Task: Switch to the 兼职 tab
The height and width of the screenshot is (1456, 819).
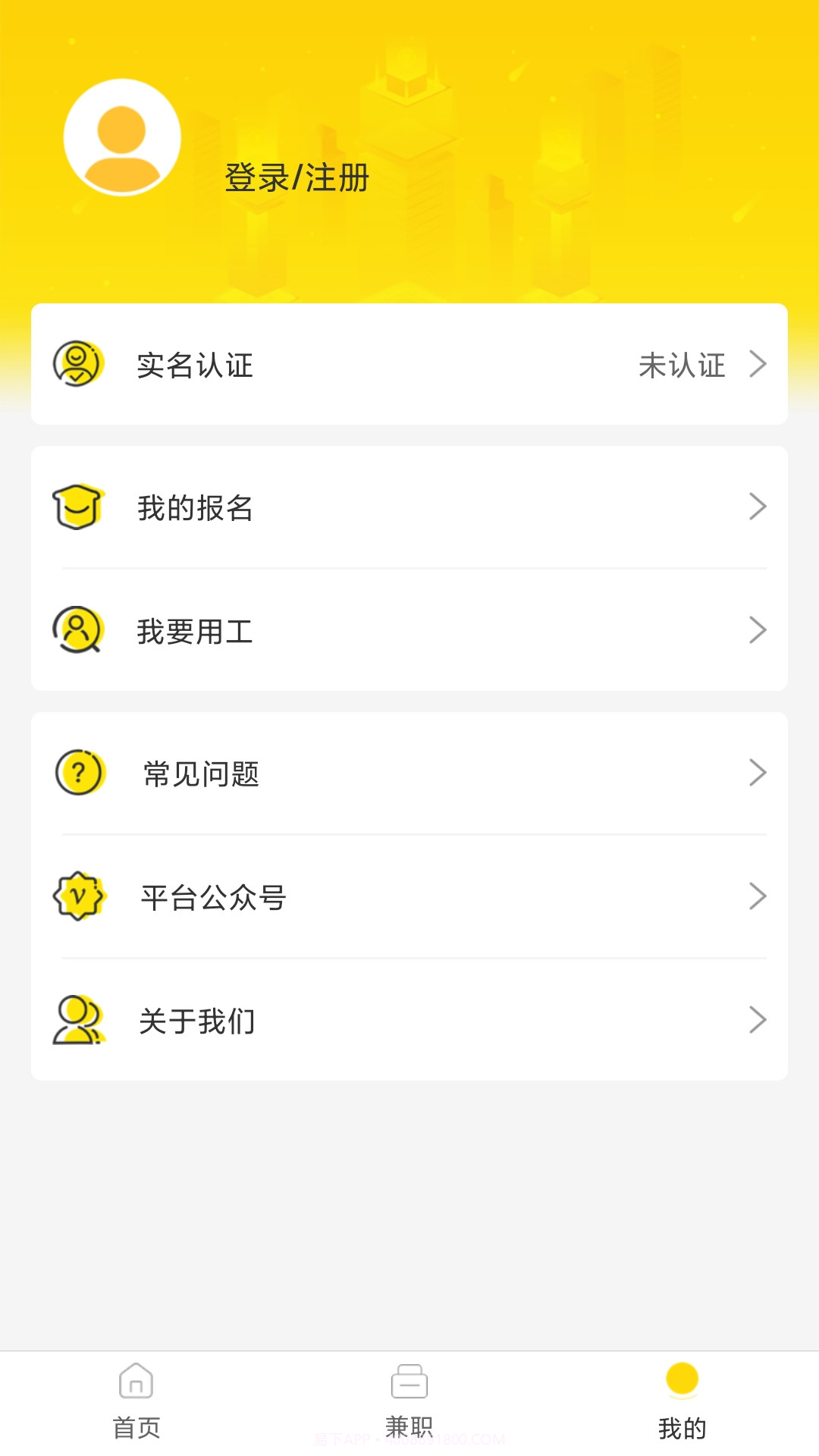Action: coord(409,1410)
